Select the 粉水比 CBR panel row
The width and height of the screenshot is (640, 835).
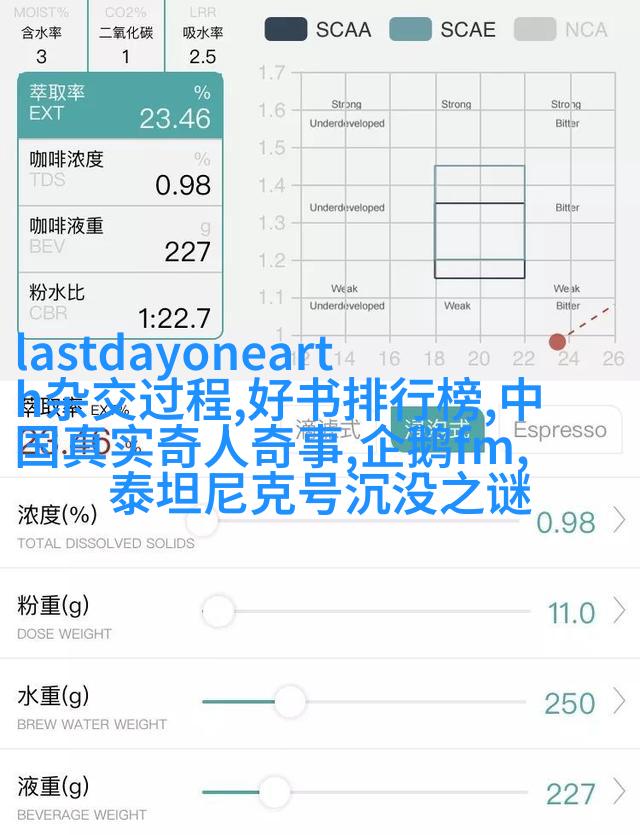coord(120,305)
